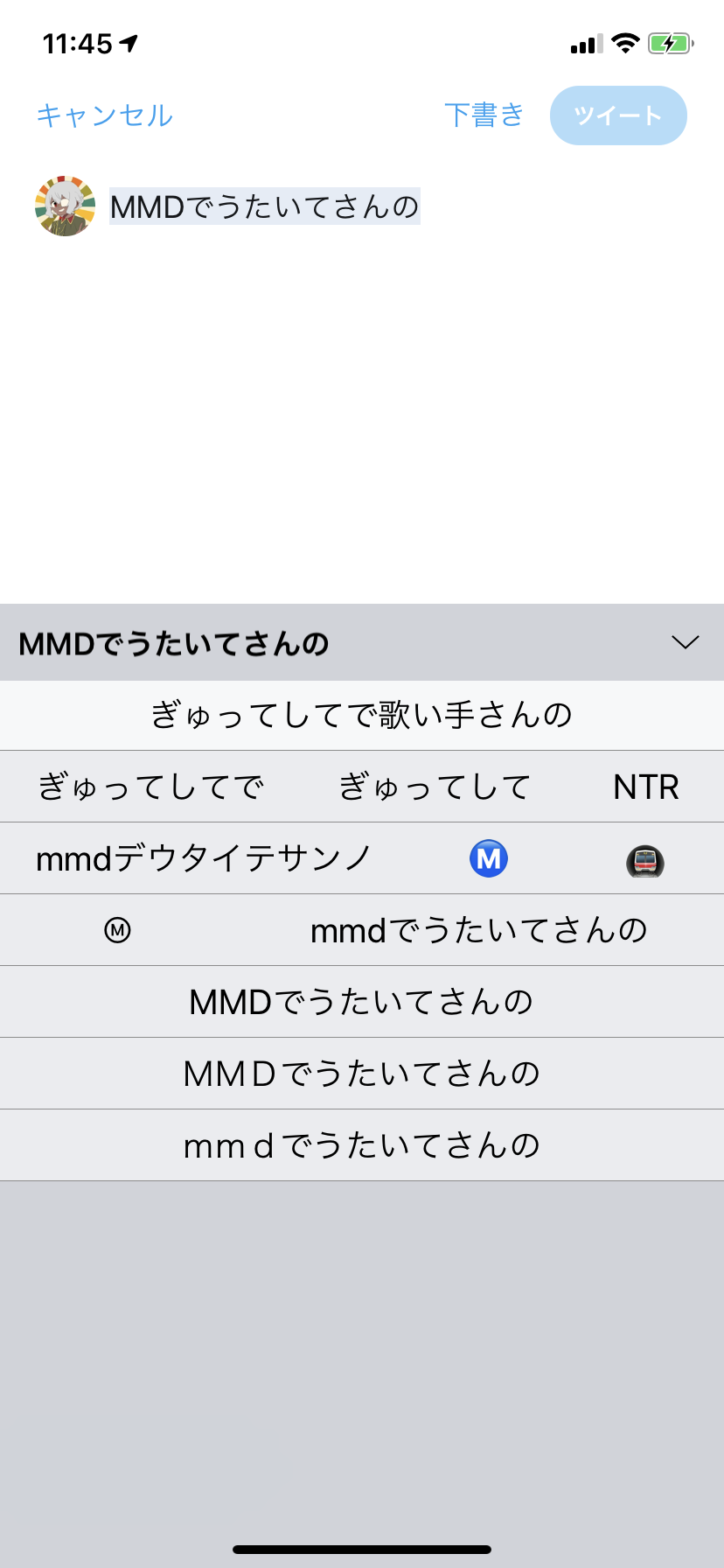Insert the metro train emoji
This screenshot has width=724, height=1568.
tap(645, 860)
